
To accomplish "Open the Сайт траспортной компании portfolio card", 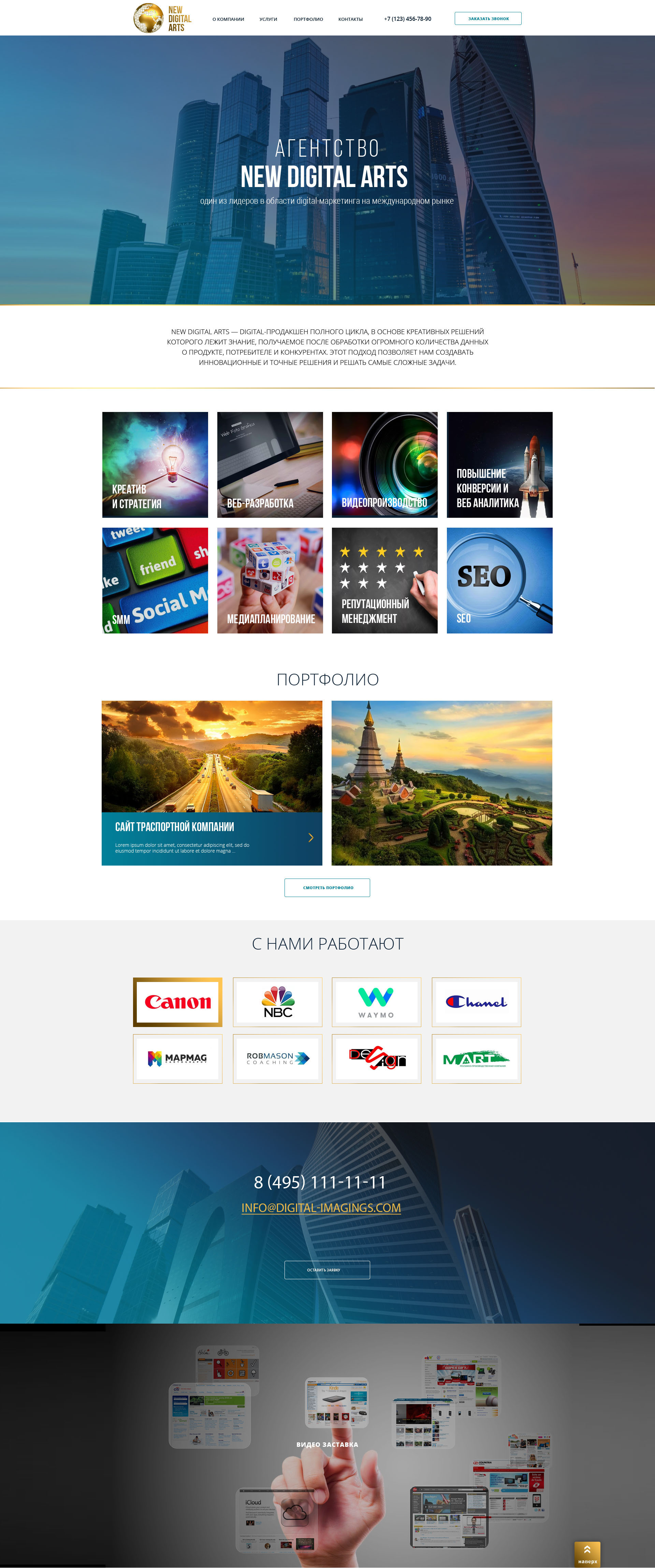I will (x=212, y=782).
